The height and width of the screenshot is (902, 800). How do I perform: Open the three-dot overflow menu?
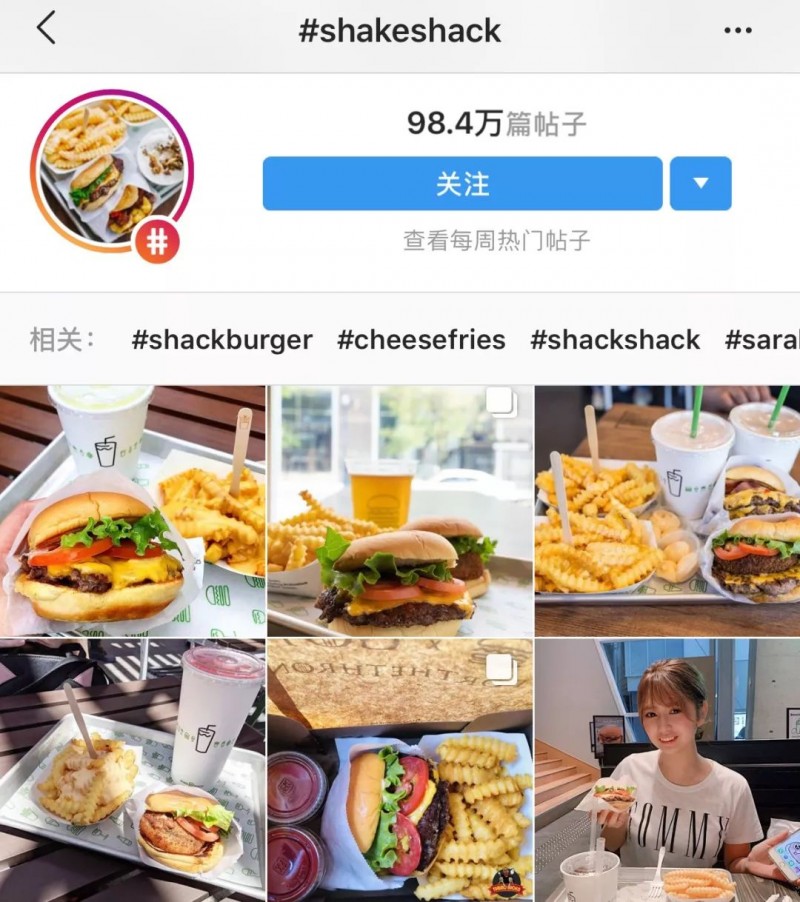point(737,30)
